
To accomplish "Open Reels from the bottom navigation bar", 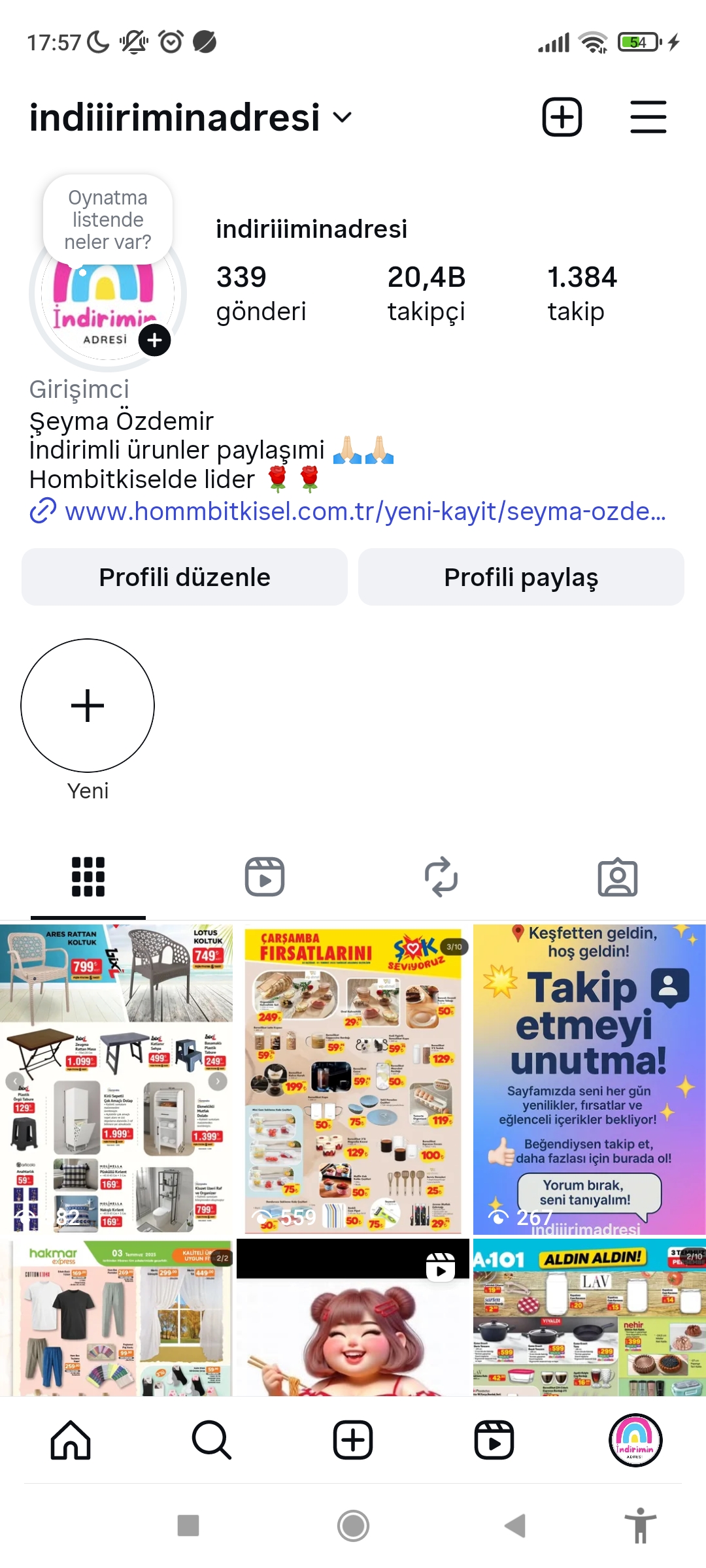I will pos(494,1440).
